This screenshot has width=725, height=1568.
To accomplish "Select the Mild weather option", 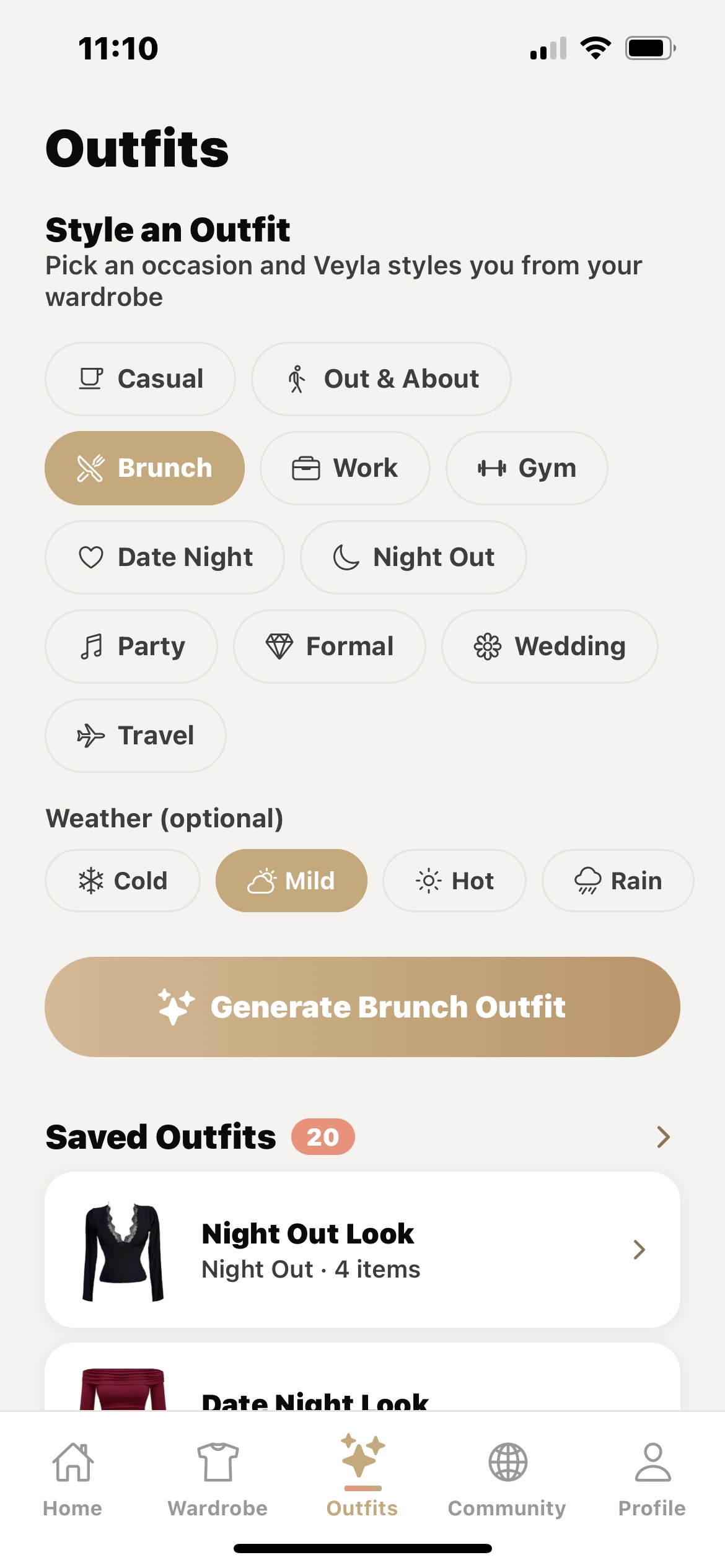I will tap(291, 880).
